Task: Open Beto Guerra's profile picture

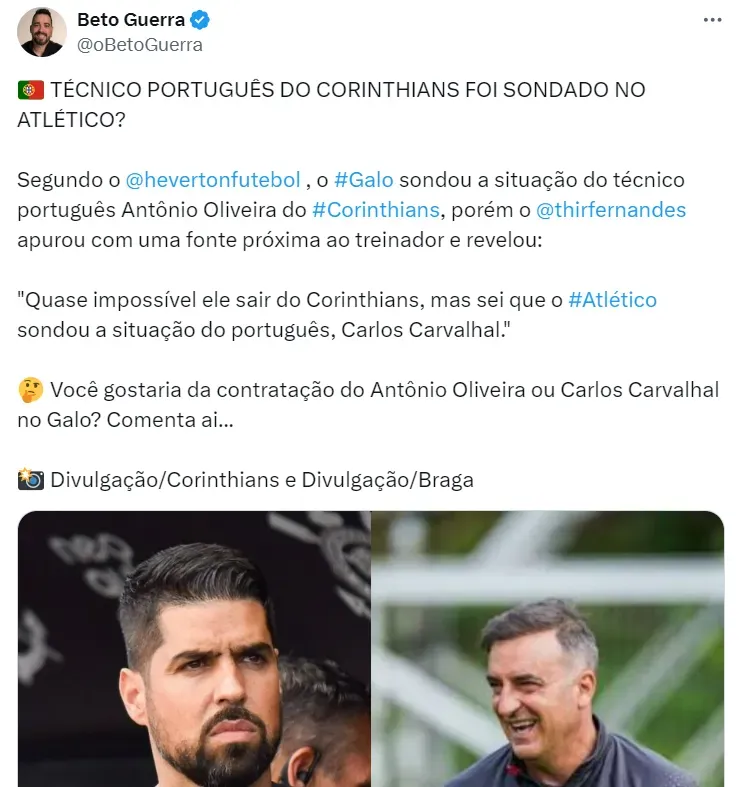Action: [42, 32]
